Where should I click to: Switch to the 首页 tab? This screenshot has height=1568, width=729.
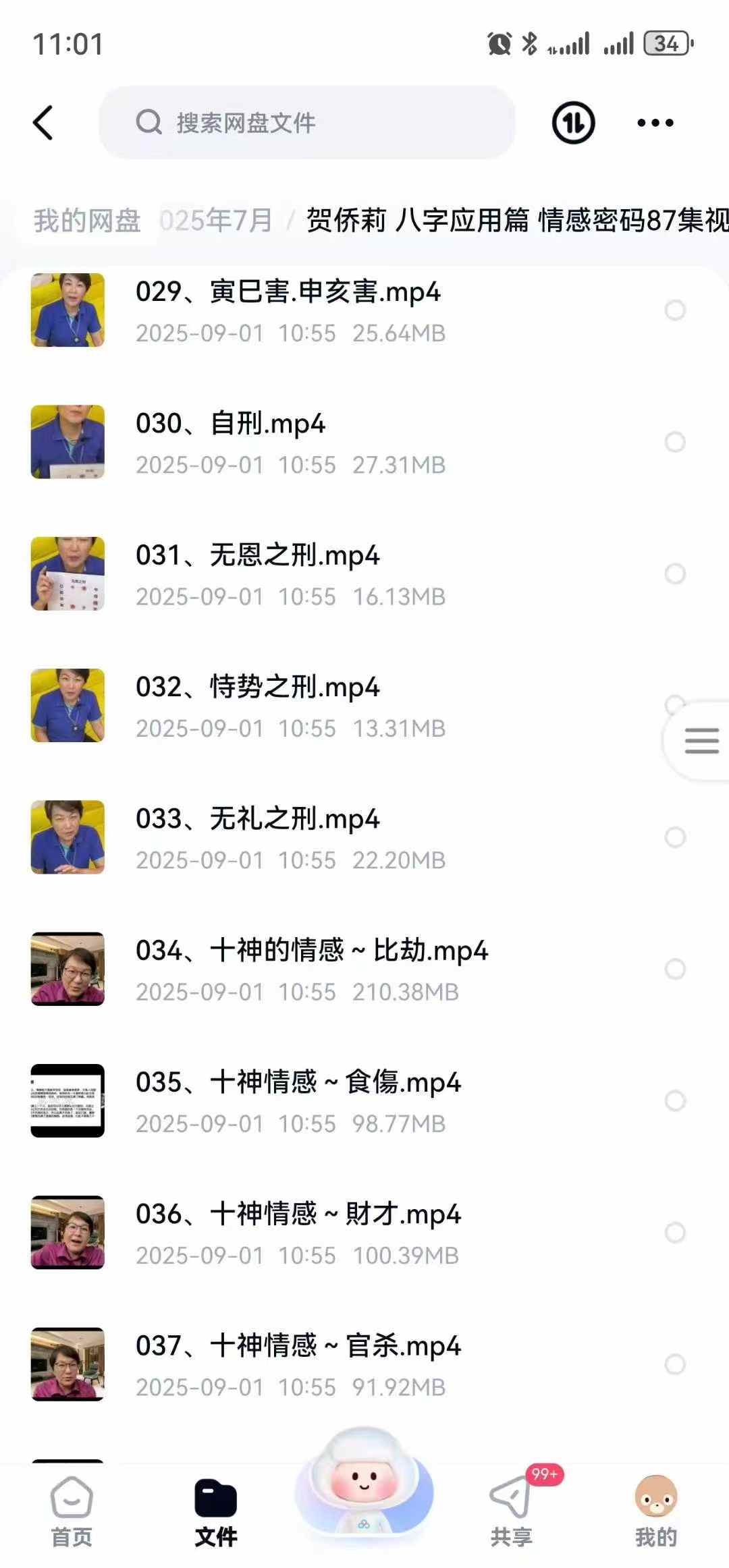(x=72, y=1510)
